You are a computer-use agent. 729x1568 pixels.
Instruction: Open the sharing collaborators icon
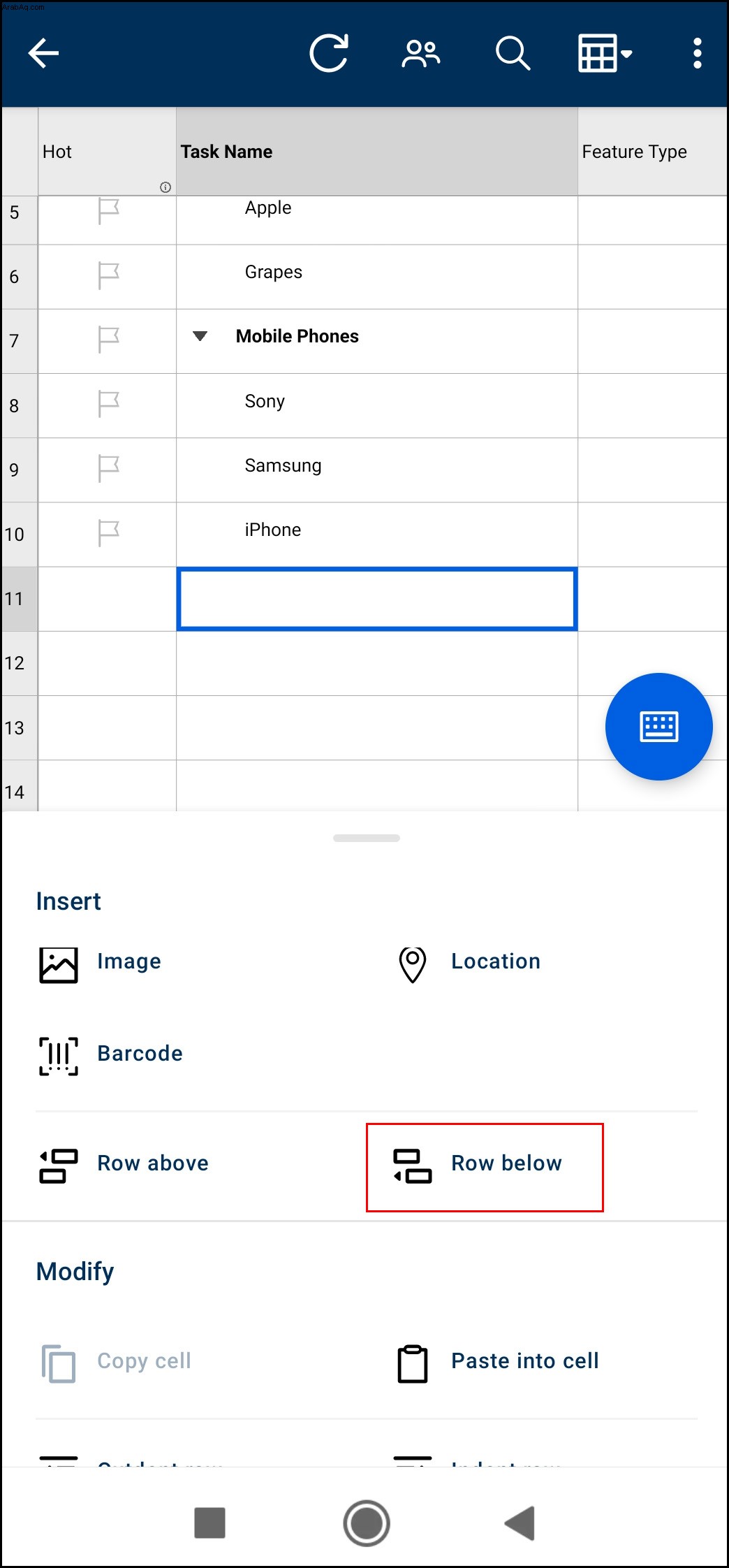421,54
